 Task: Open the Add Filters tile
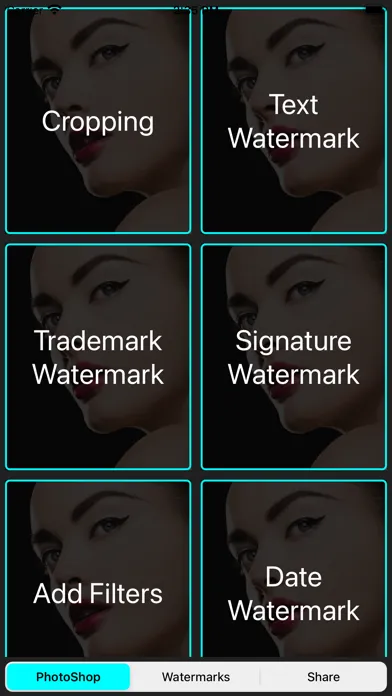coord(98,569)
